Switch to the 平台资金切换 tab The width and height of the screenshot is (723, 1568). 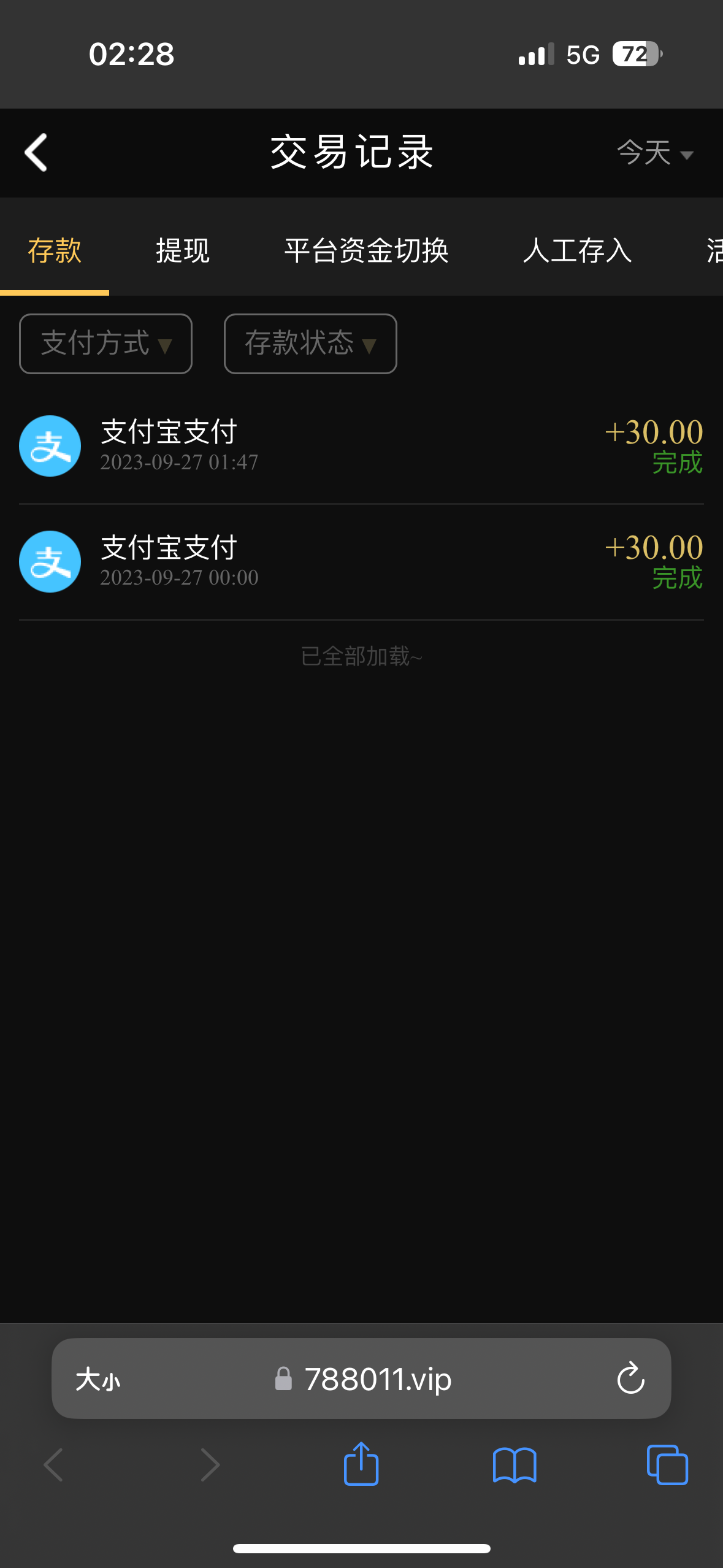click(x=366, y=250)
